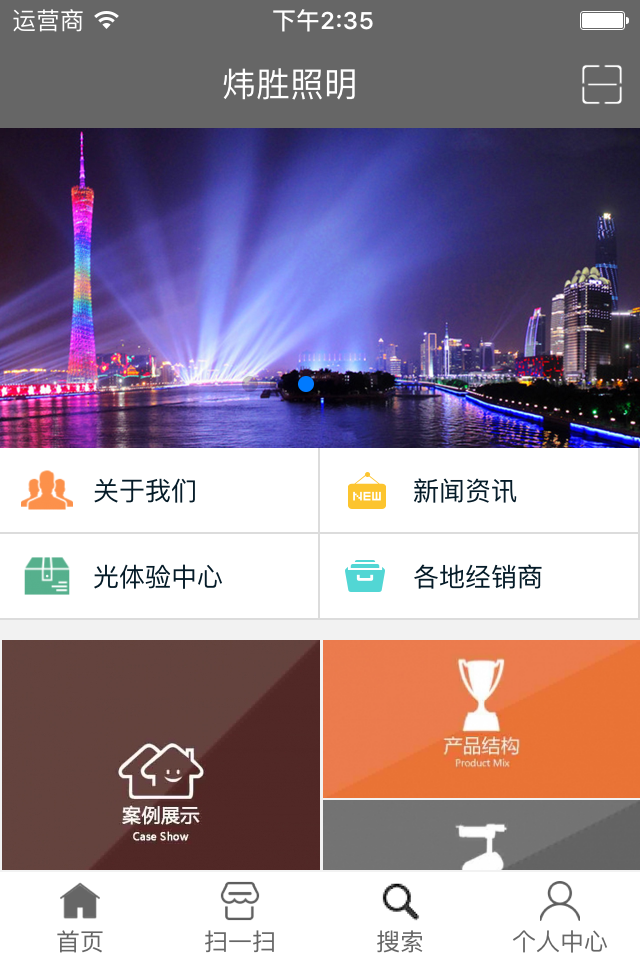Image resolution: width=640 pixels, height=960 pixels.
Task: Switch to the 个人中心 tab
Action: tap(560, 917)
